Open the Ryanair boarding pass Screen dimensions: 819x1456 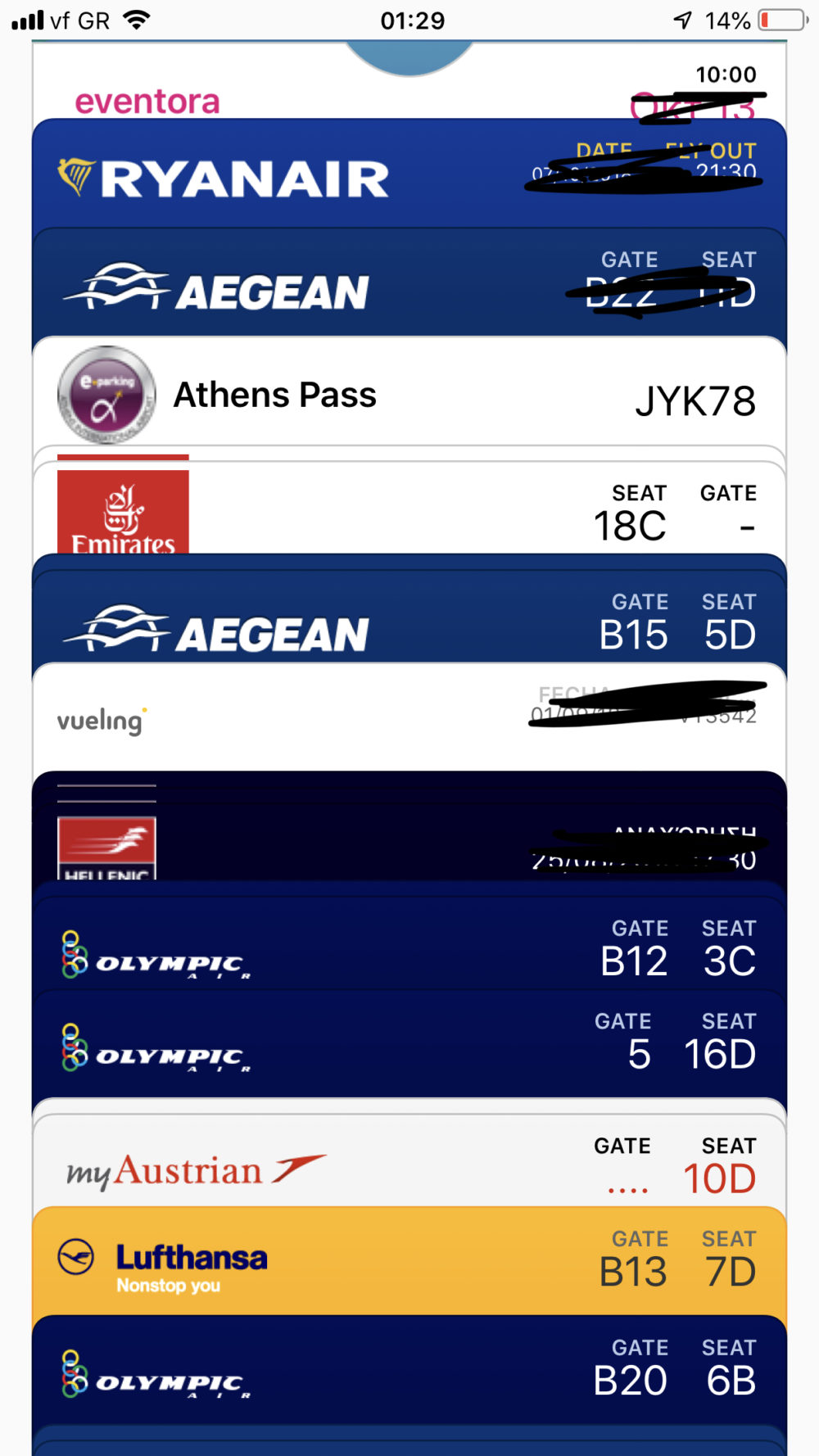409,174
